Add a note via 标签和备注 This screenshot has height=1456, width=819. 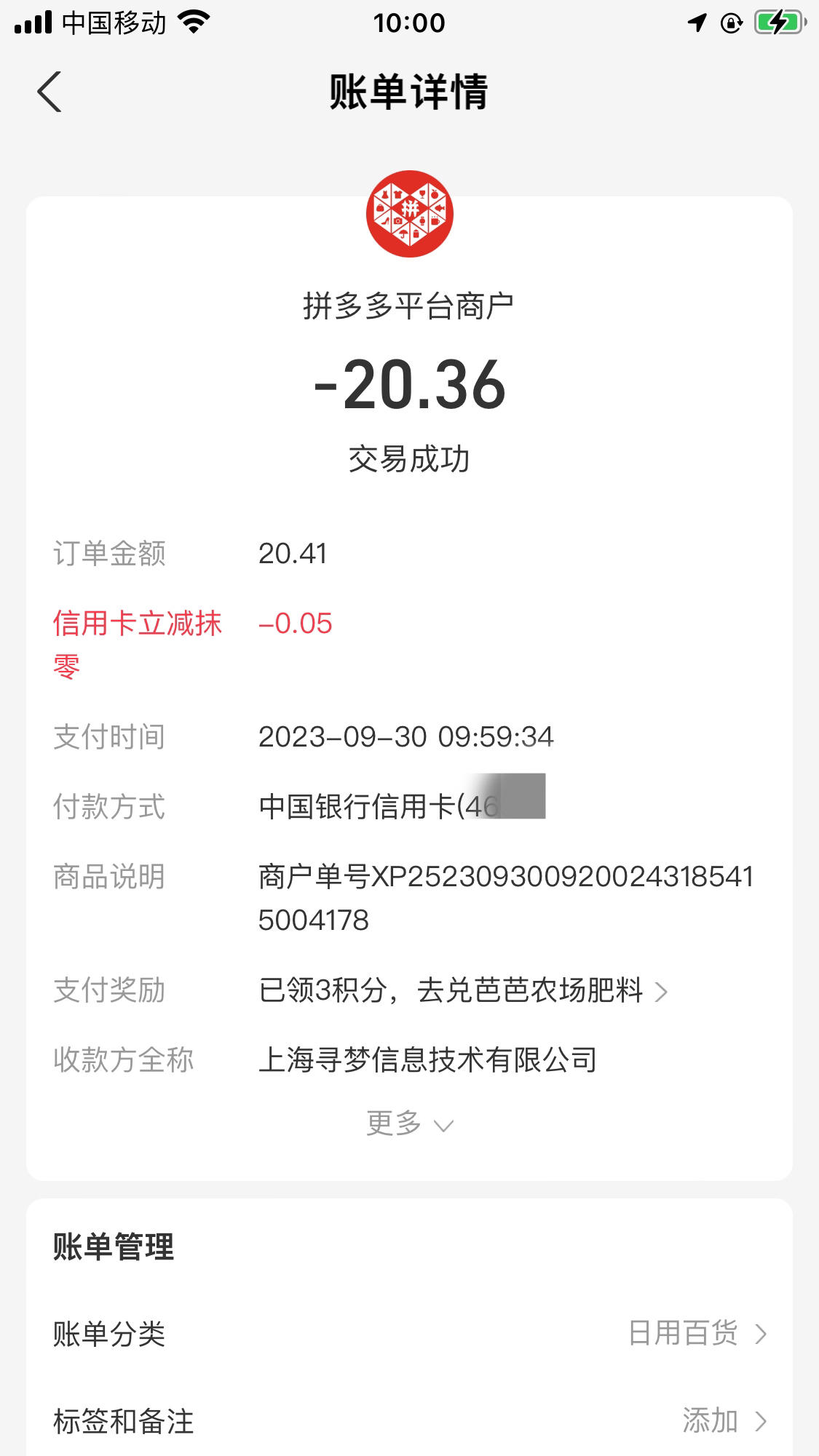(409, 1421)
